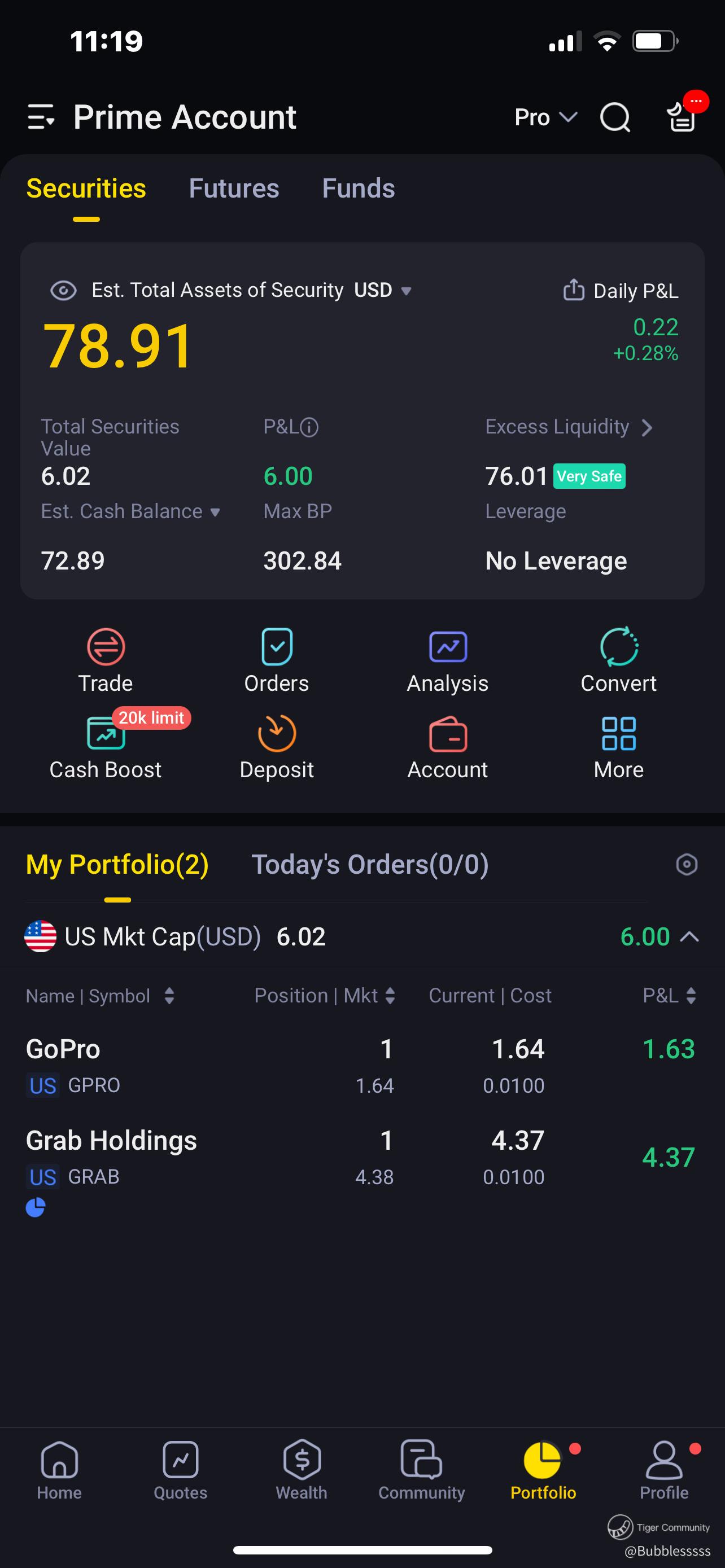Open the account switcher menu icon
Image resolution: width=725 pixels, height=1568 pixels.
click(x=41, y=117)
